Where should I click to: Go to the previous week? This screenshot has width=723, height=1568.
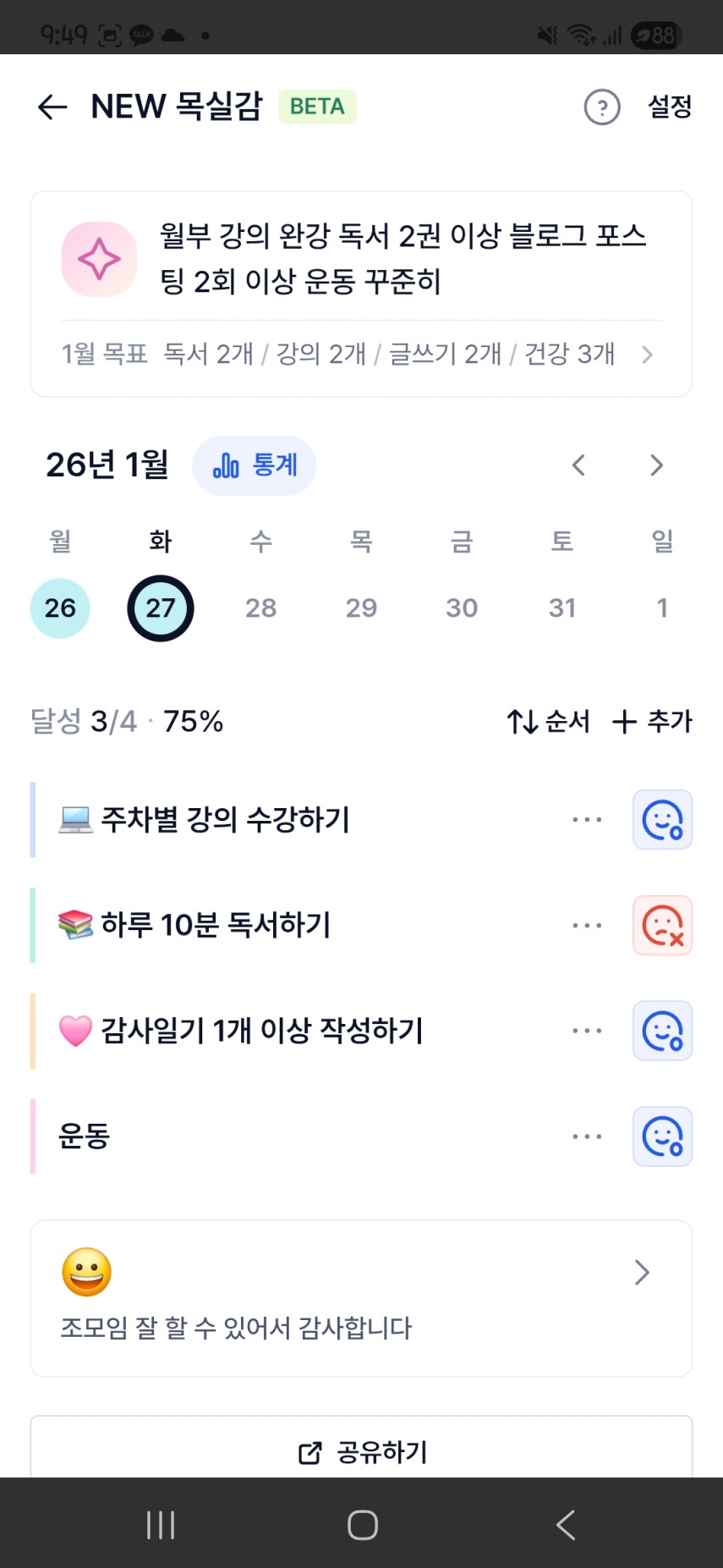[578, 465]
